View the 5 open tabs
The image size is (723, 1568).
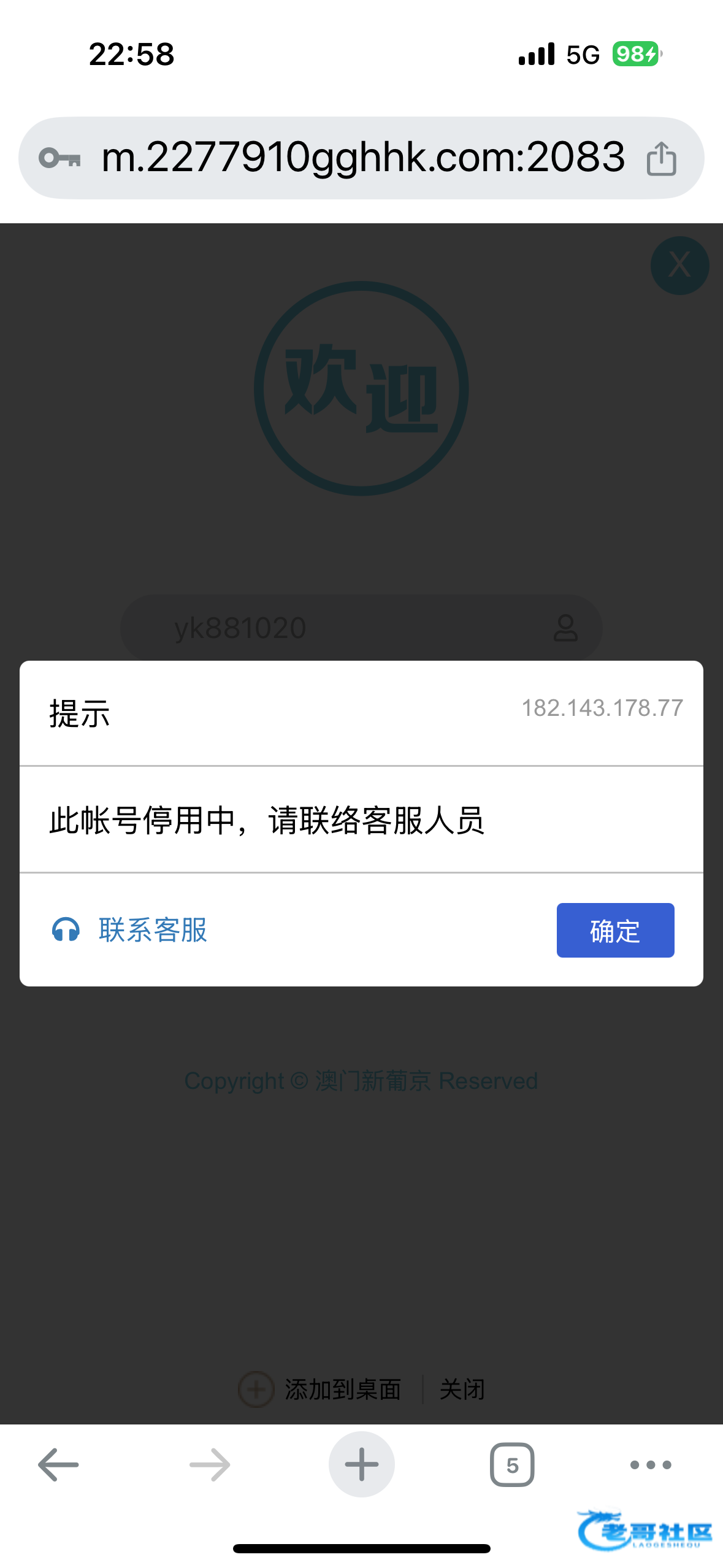pyautogui.click(x=512, y=1465)
